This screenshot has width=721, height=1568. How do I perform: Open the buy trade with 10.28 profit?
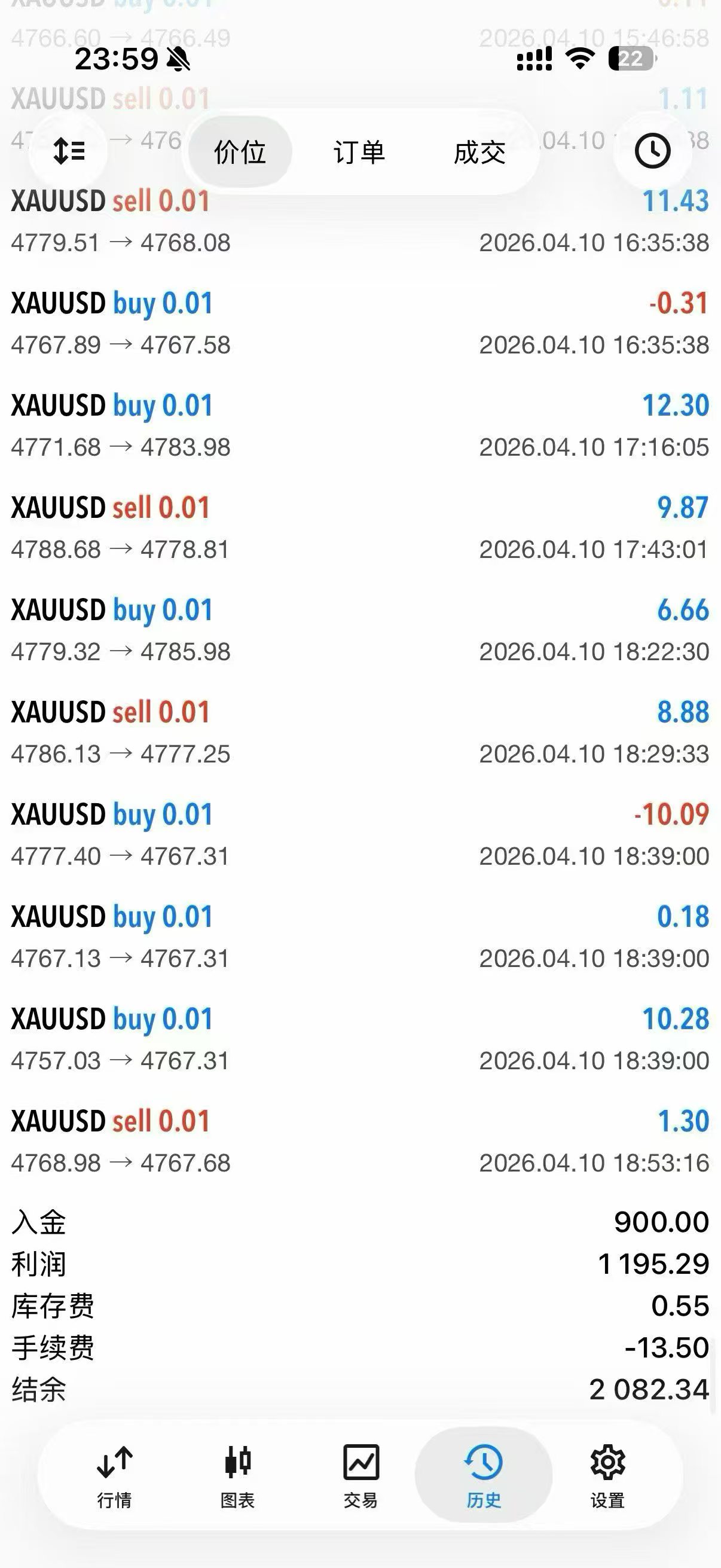[x=360, y=1039]
